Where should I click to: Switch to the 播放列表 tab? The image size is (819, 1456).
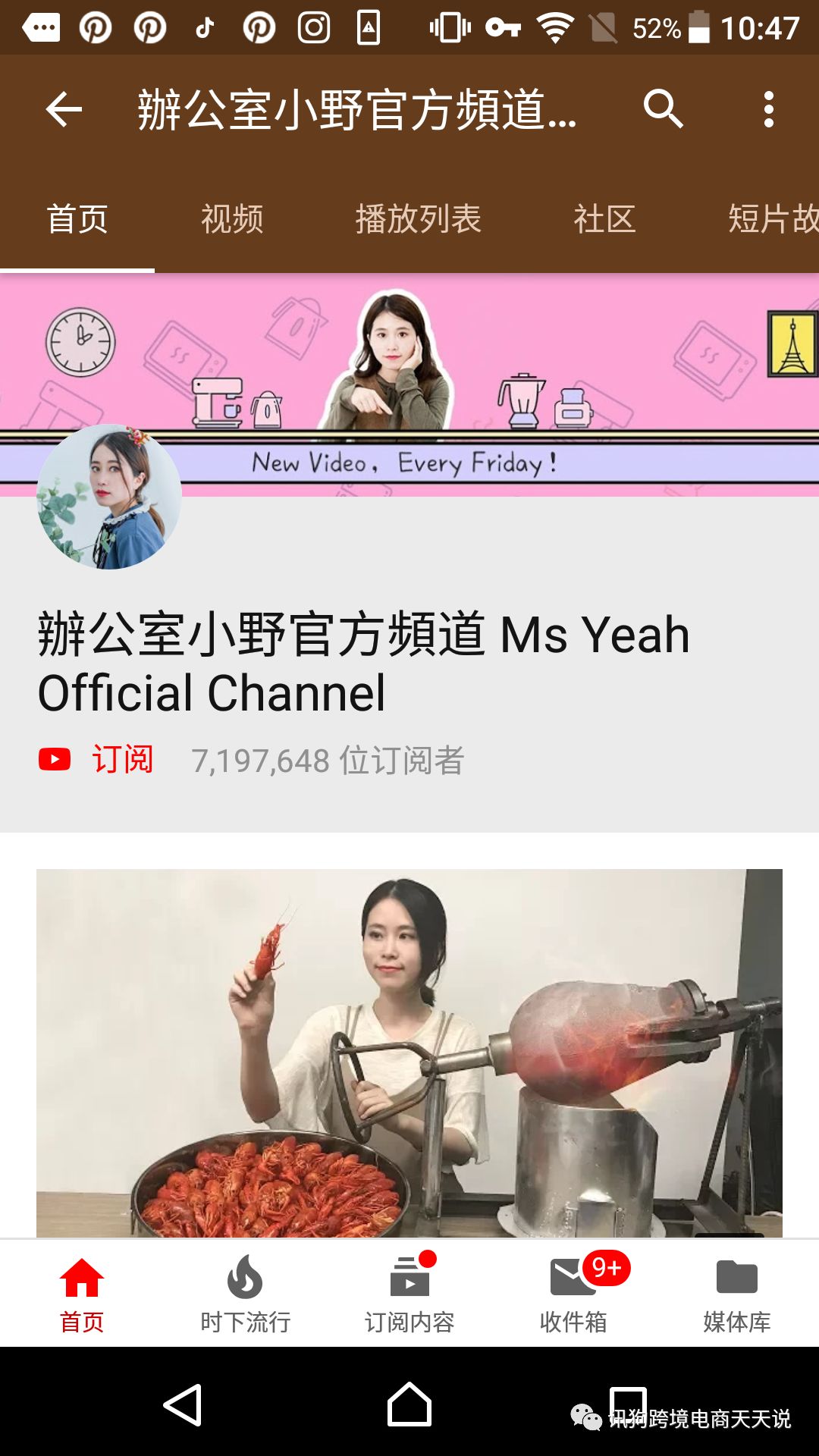[419, 219]
